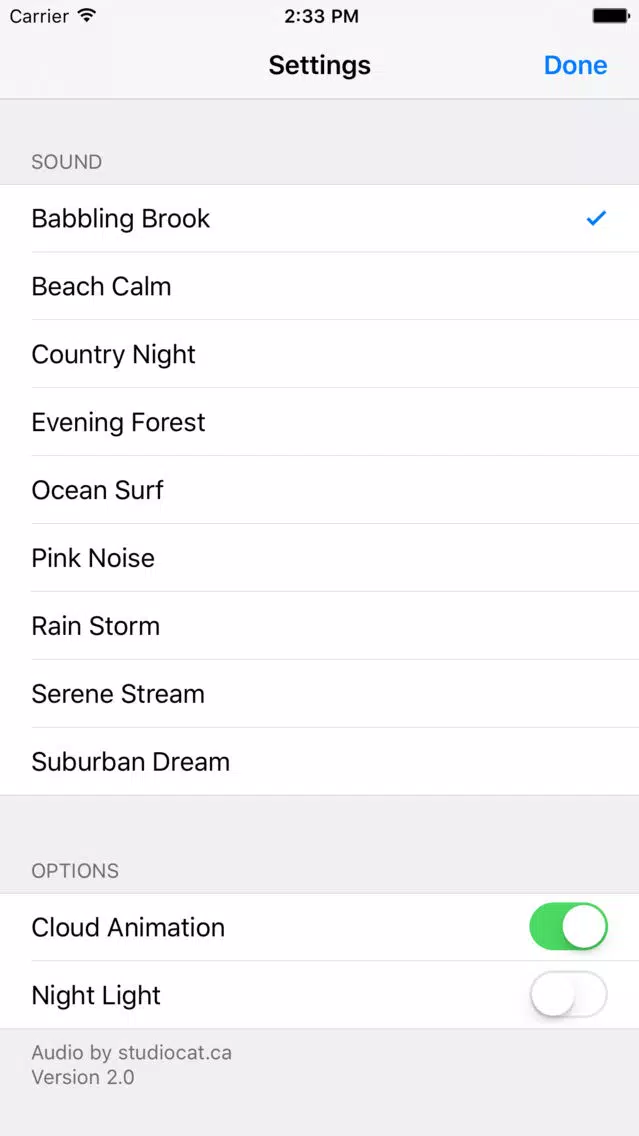Image resolution: width=639 pixels, height=1136 pixels.
Task: Select the Babbling Brook sound
Action: pyautogui.click(x=320, y=218)
